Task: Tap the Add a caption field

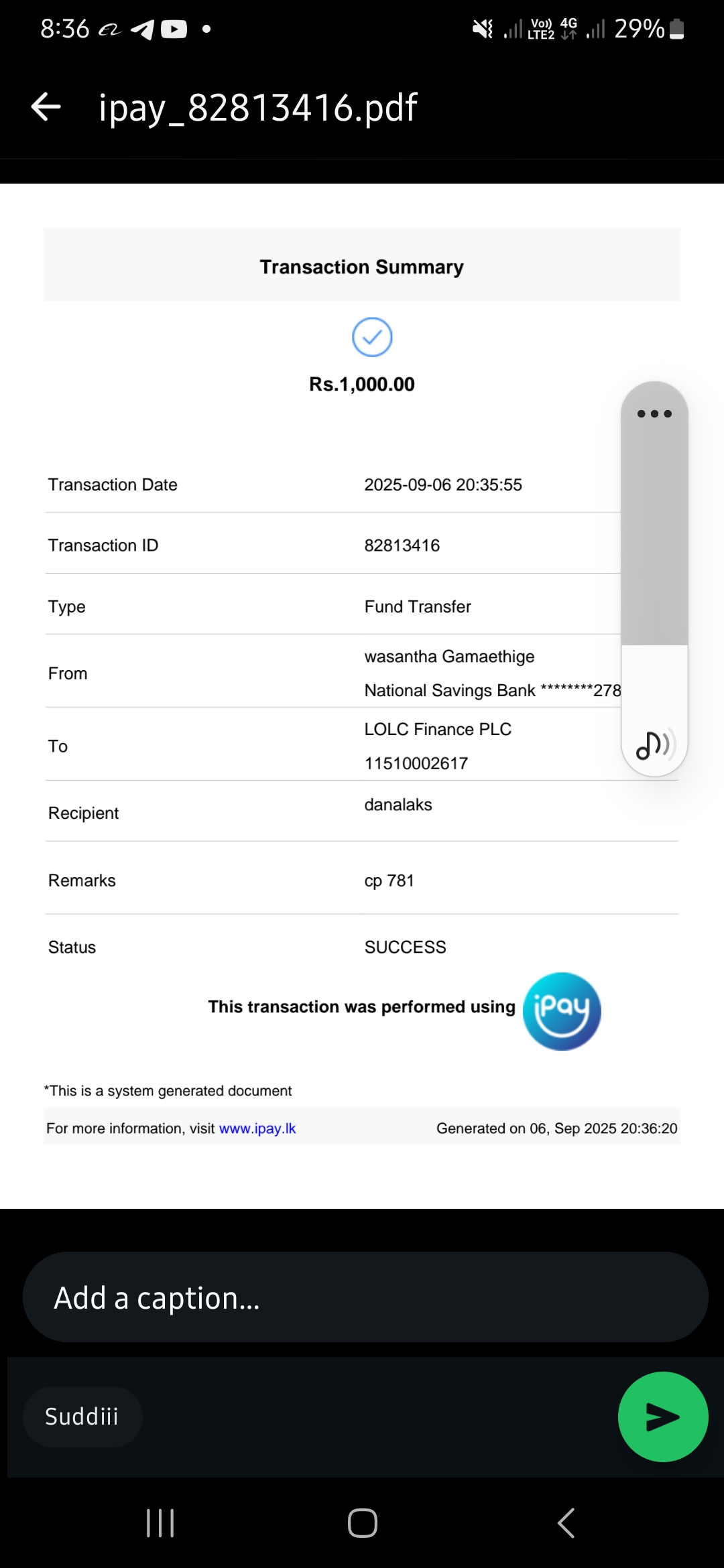Action: pyautogui.click(x=365, y=1297)
